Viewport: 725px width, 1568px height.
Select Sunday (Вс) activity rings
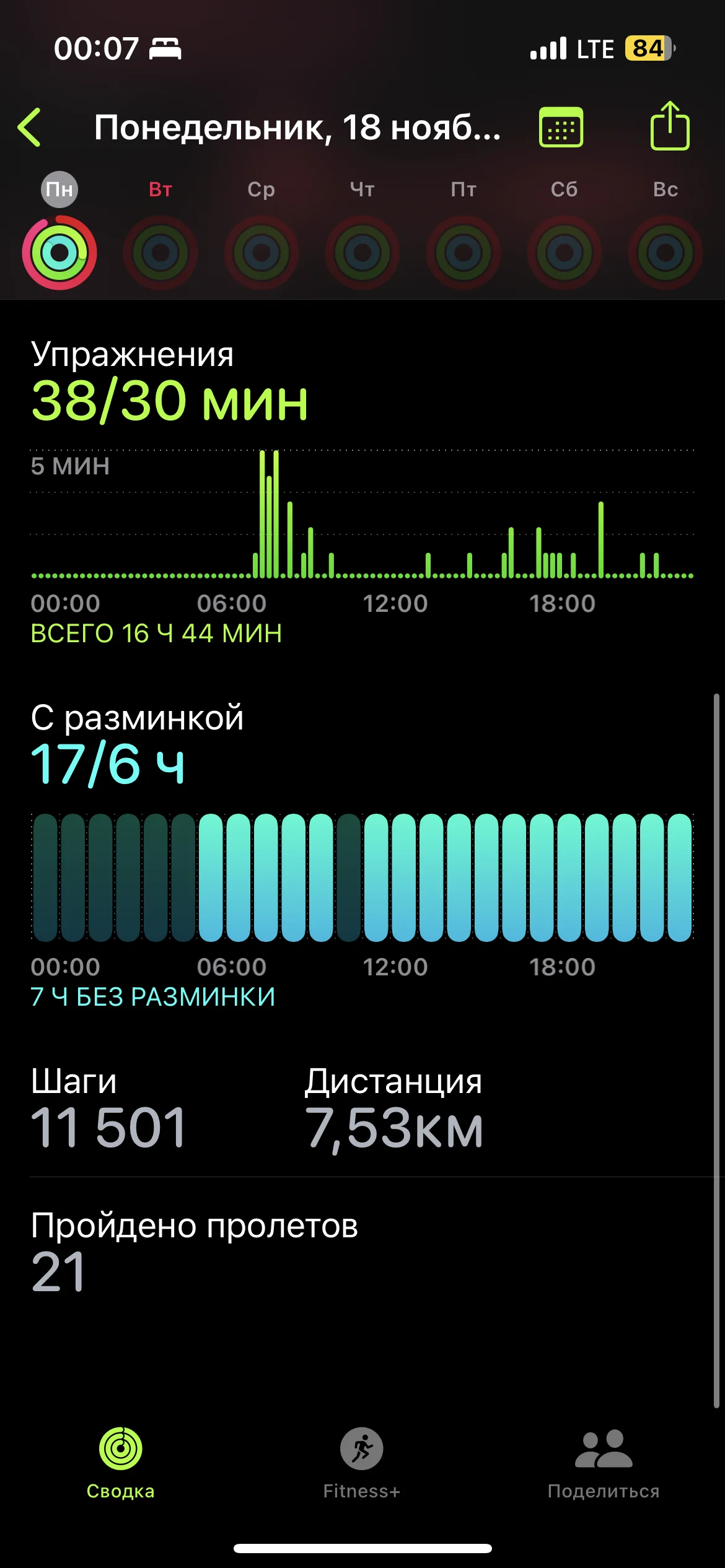[666, 252]
